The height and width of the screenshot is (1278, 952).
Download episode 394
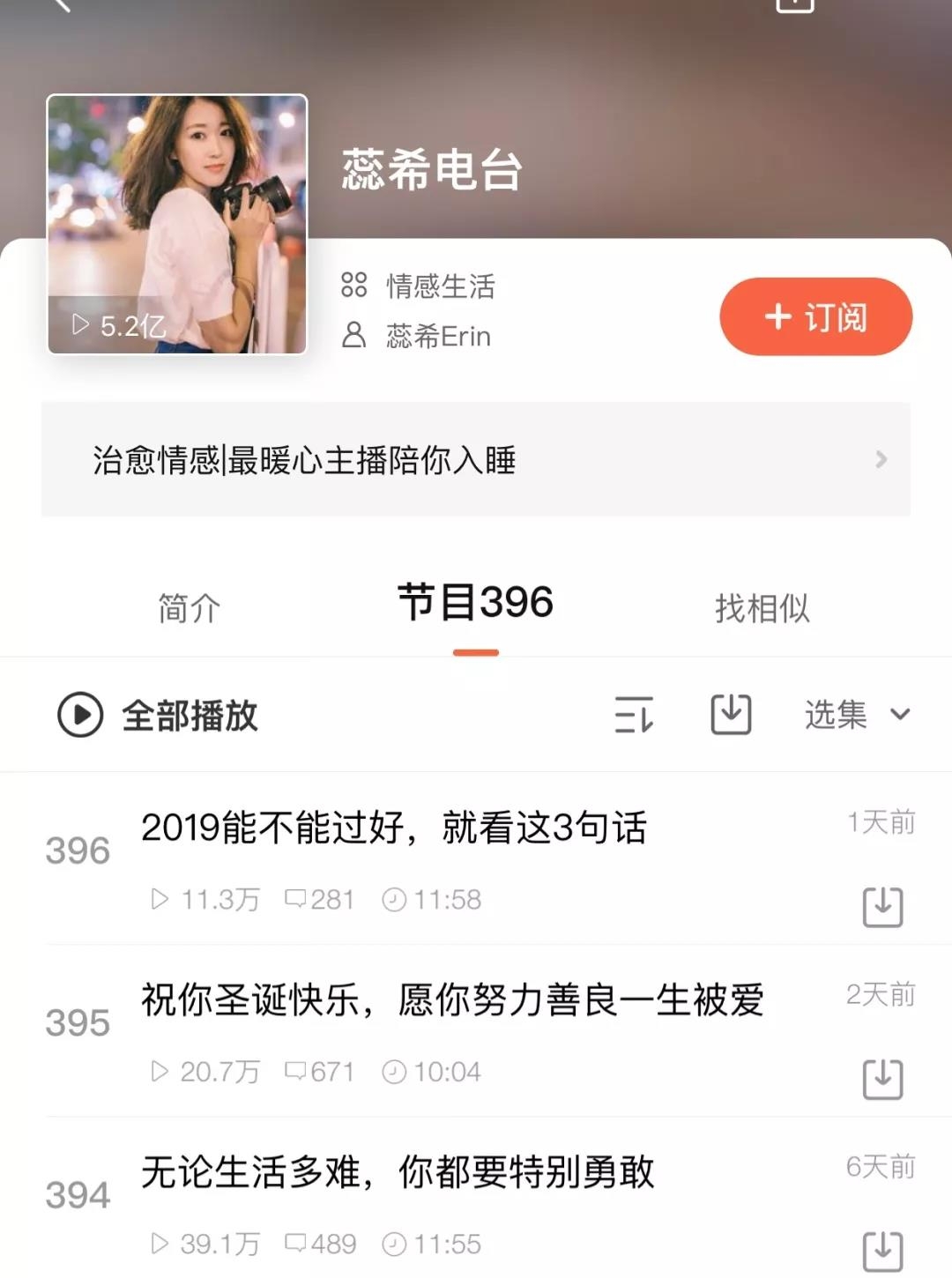coord(882,1250)
